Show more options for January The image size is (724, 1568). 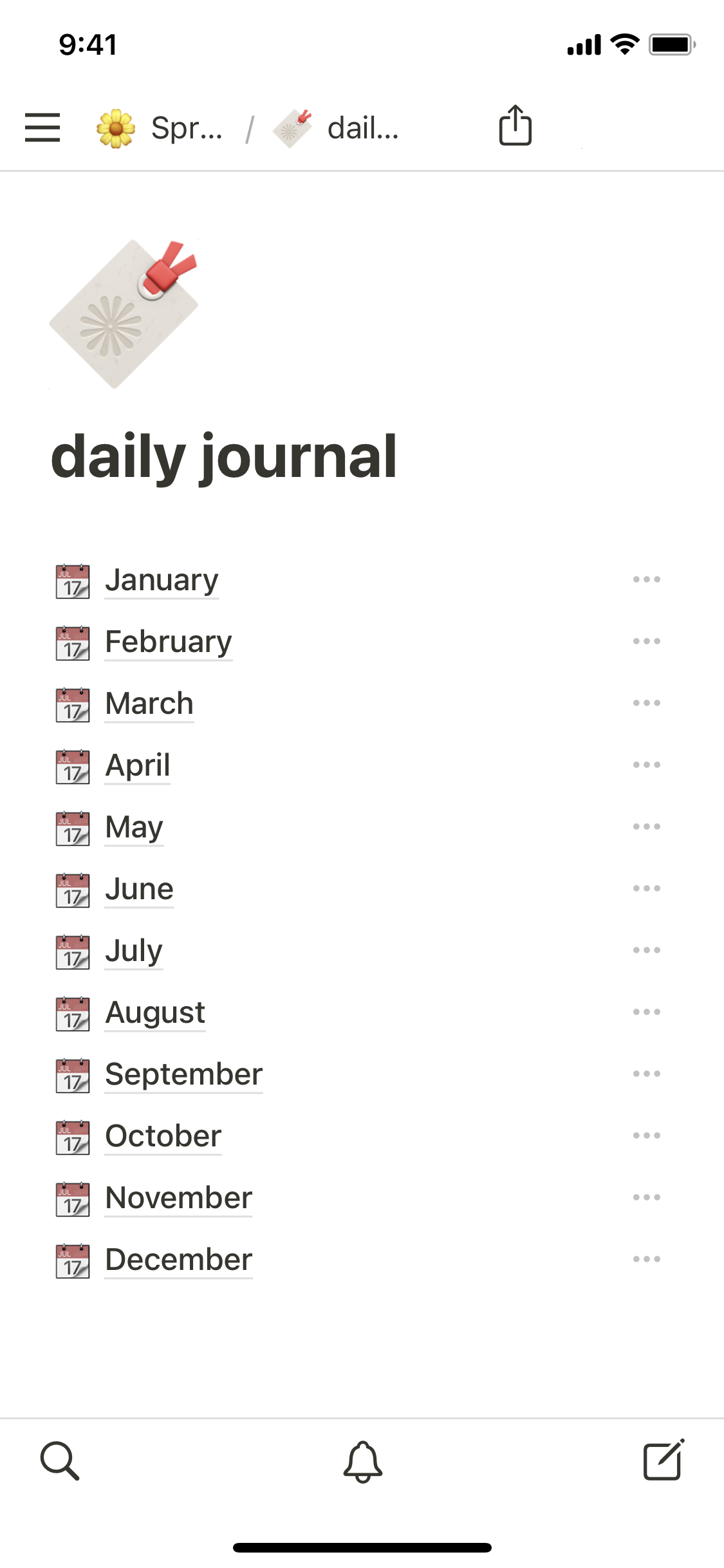646,579
